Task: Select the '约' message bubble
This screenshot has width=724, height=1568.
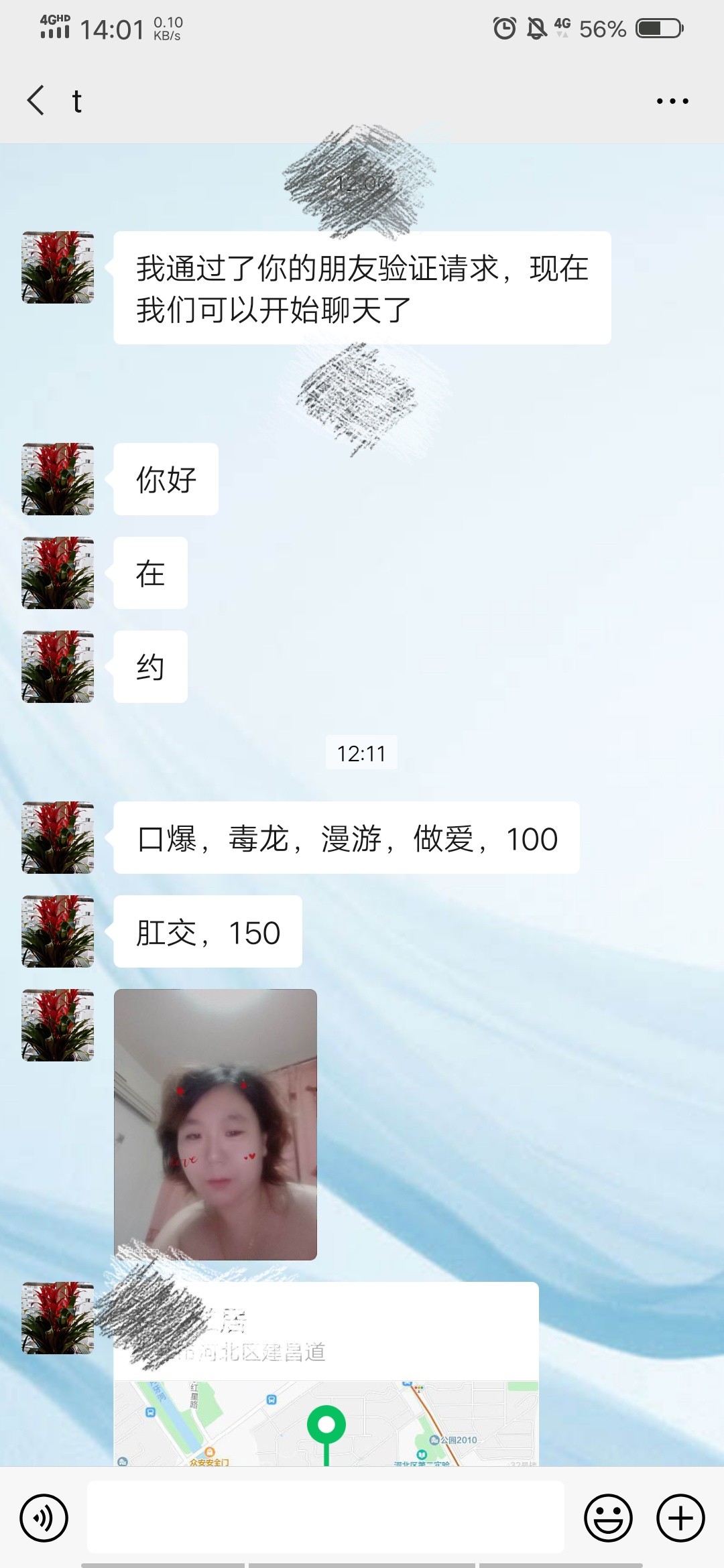Action: pos(149,666)
